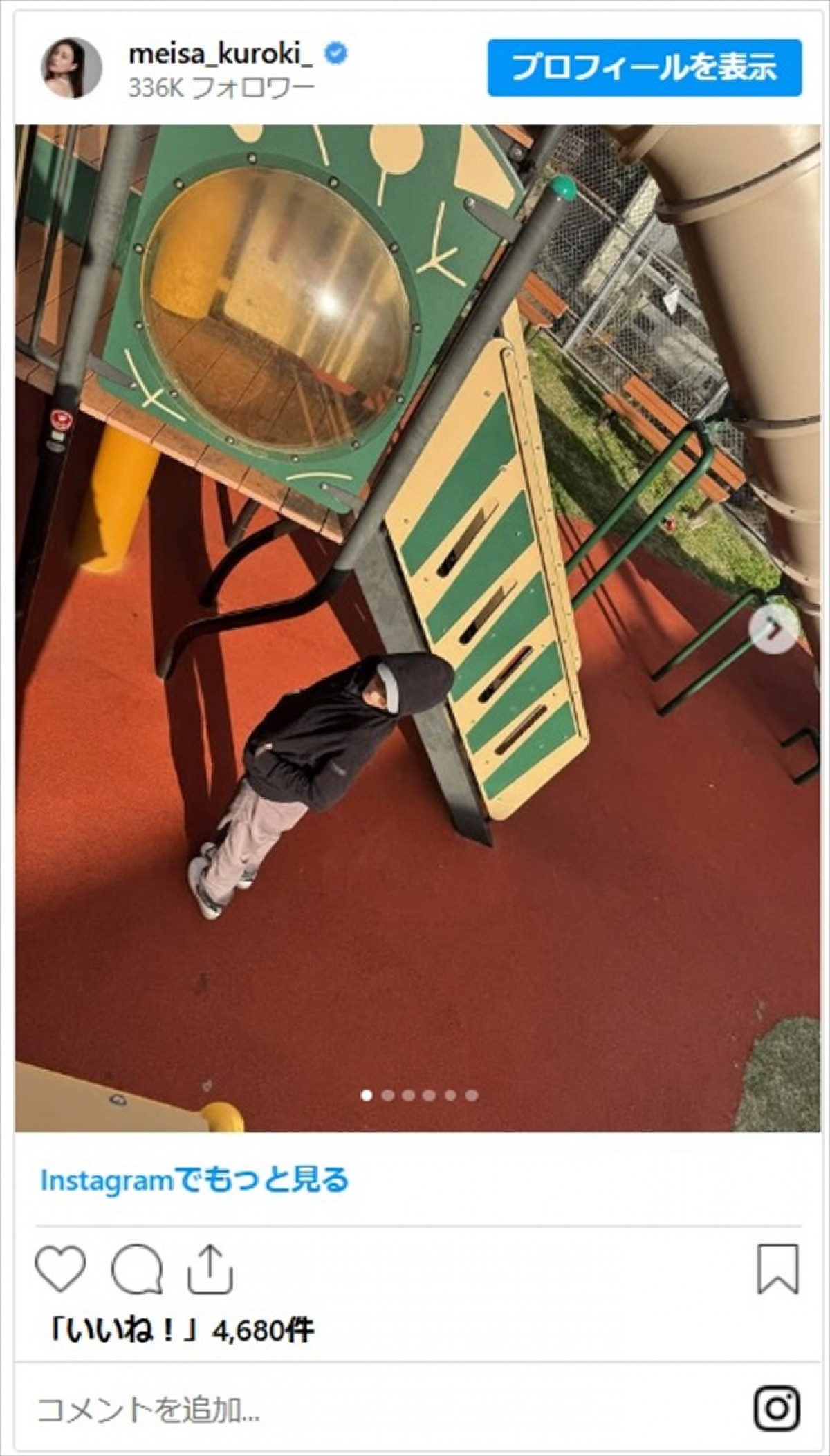830x1456 pixels.
Task: Open Instagramでもっと見る link
Action: click(195, 1180)
